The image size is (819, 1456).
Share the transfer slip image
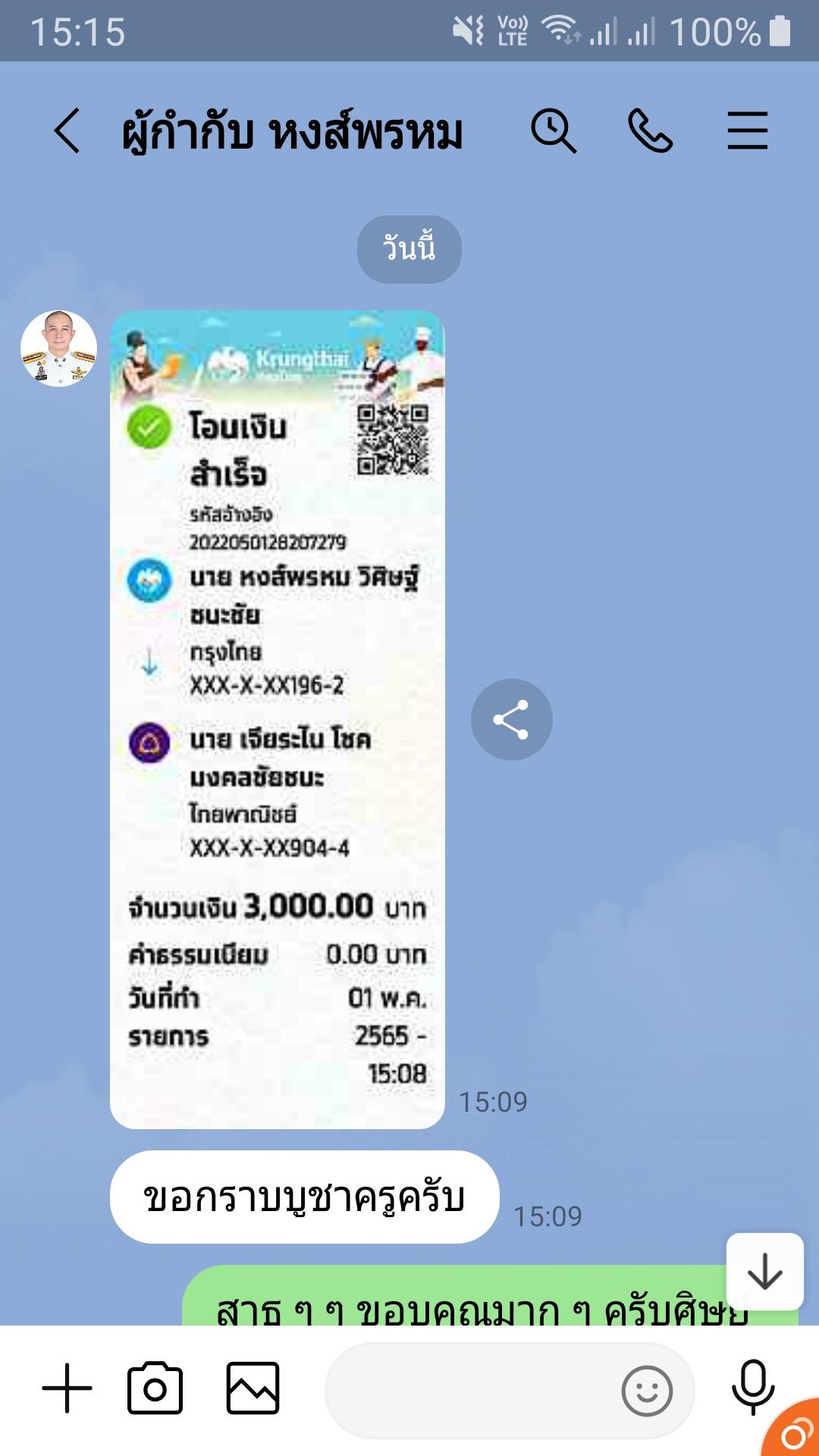[x=511, y=720]
